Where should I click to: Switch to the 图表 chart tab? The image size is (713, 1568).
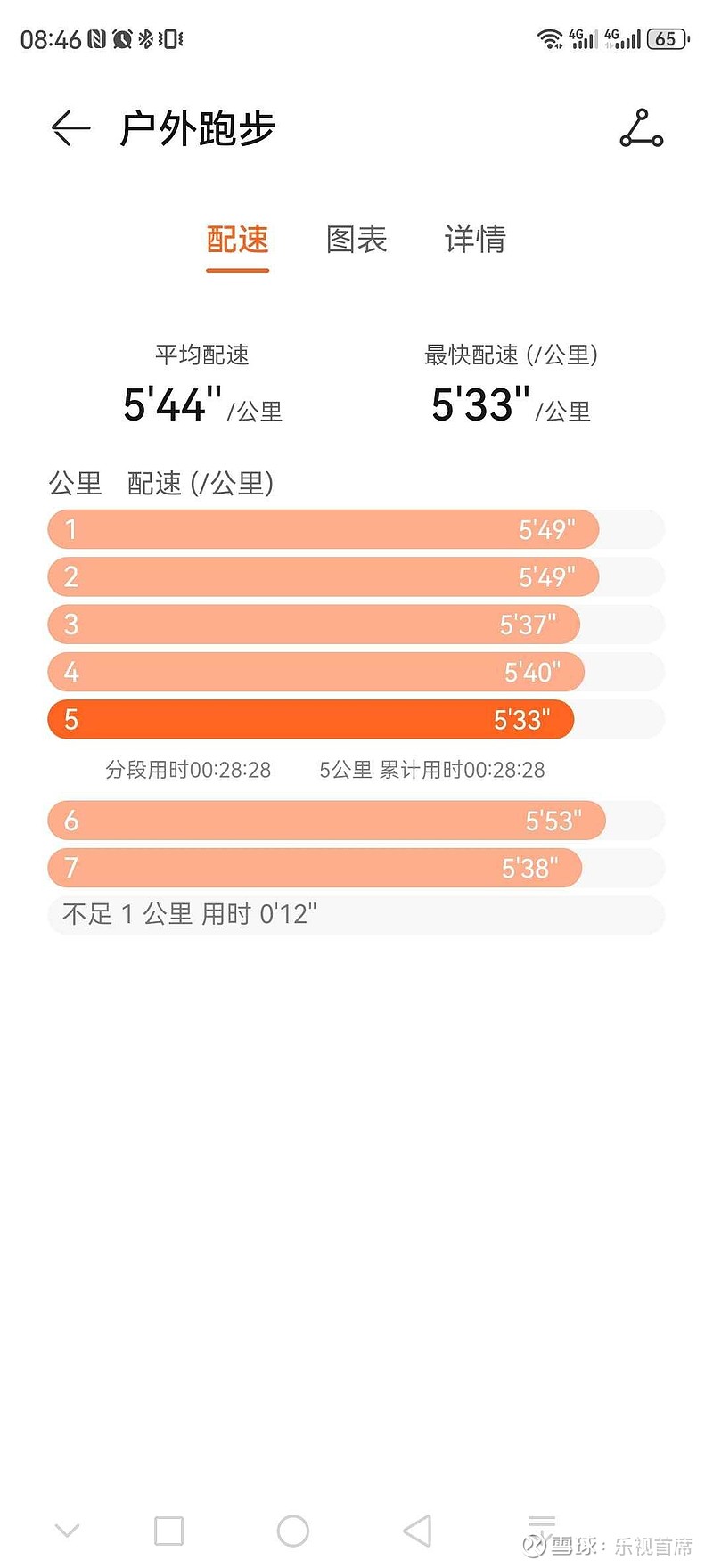[x=356, y=240]
